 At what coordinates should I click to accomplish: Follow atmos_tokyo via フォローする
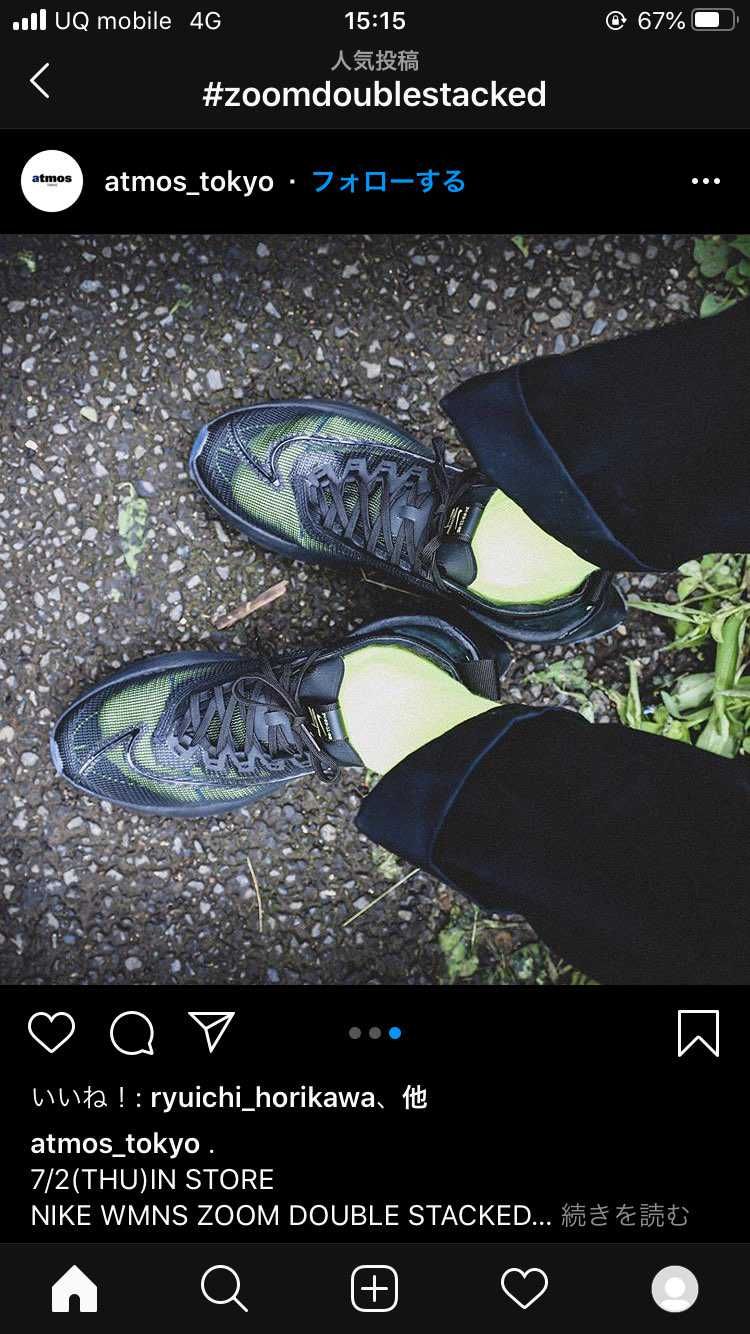point(388,181)
